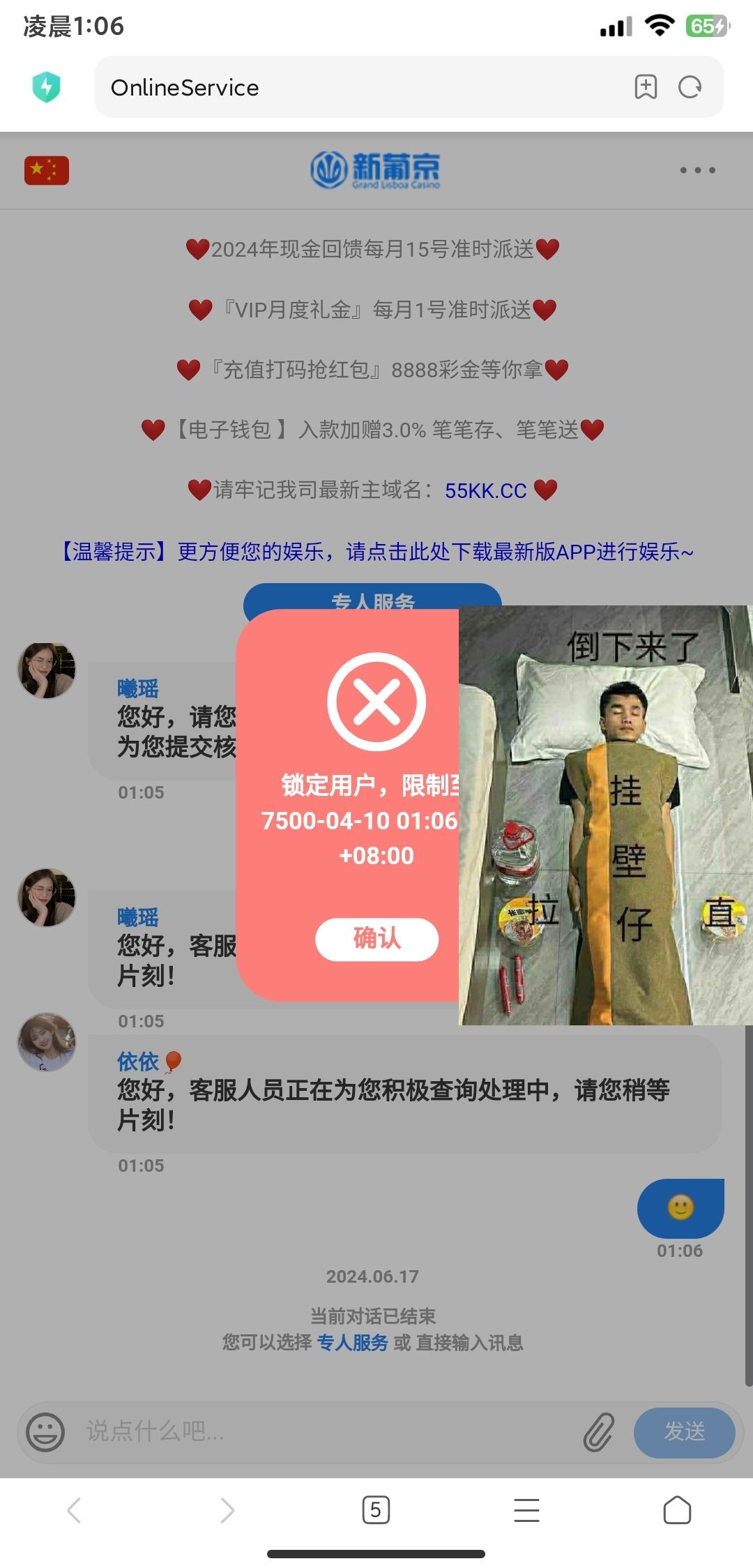The width and height of the screenshot is (753, 1568).
Task: Go to the browser home page
Action: pos(677,1510)
